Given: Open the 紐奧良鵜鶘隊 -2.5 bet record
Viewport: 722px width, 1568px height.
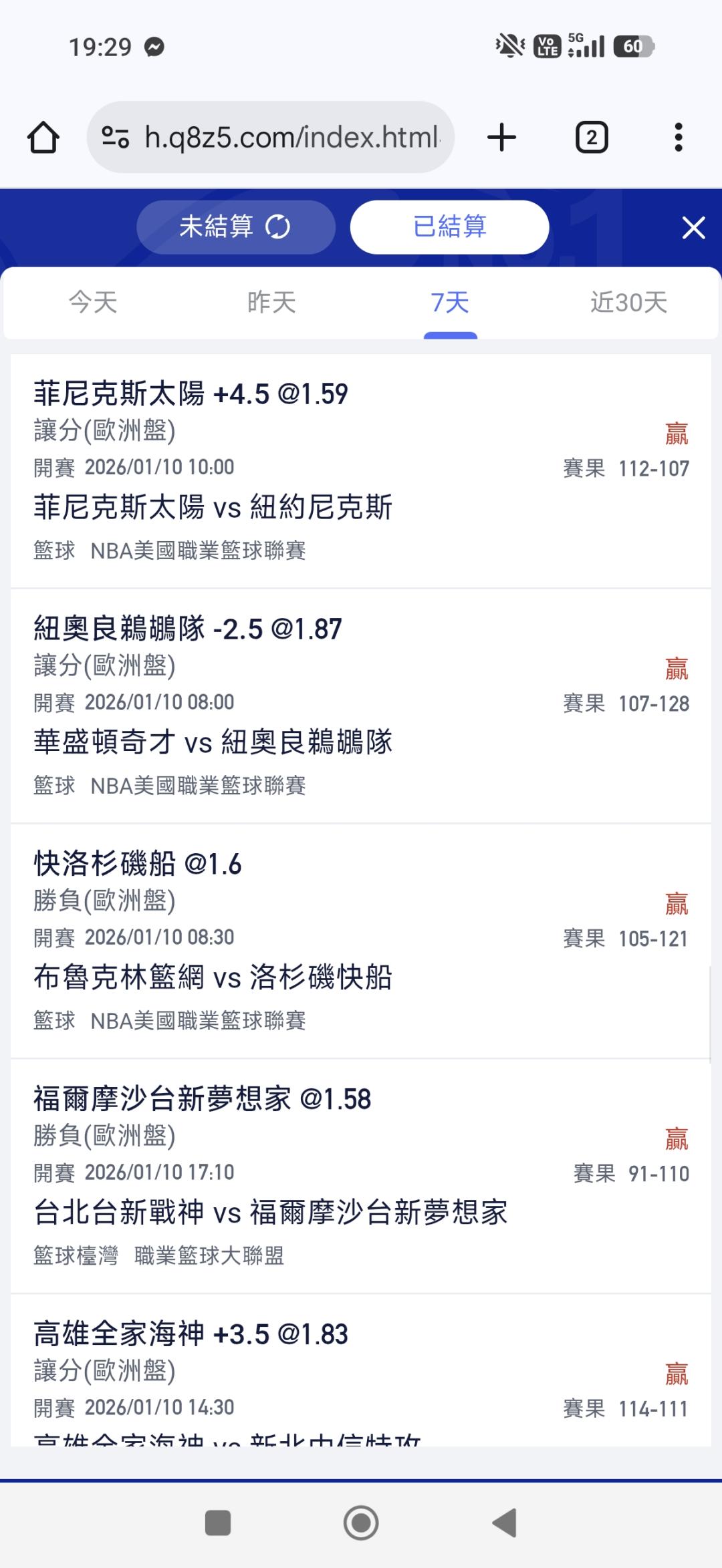Looking at the screenshot, I should pyautogui.click(x=361, y=706).
